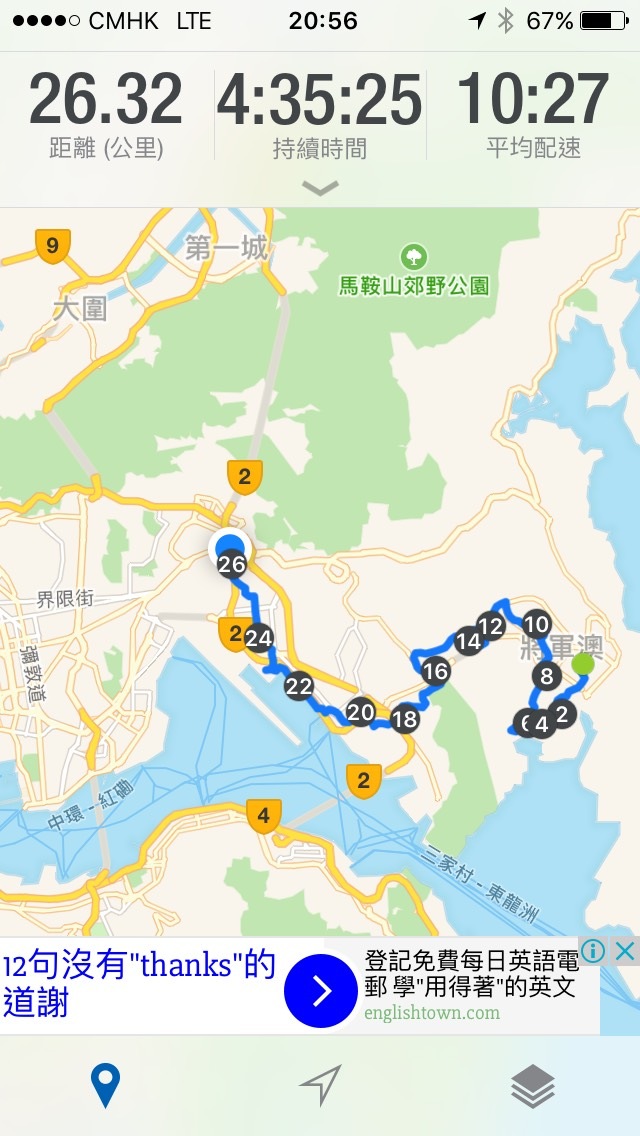The width and height of the screenshot is (640, 1136).
Task: Expand the stats panel with the down chevron
Action: click(x=320, y=188)
